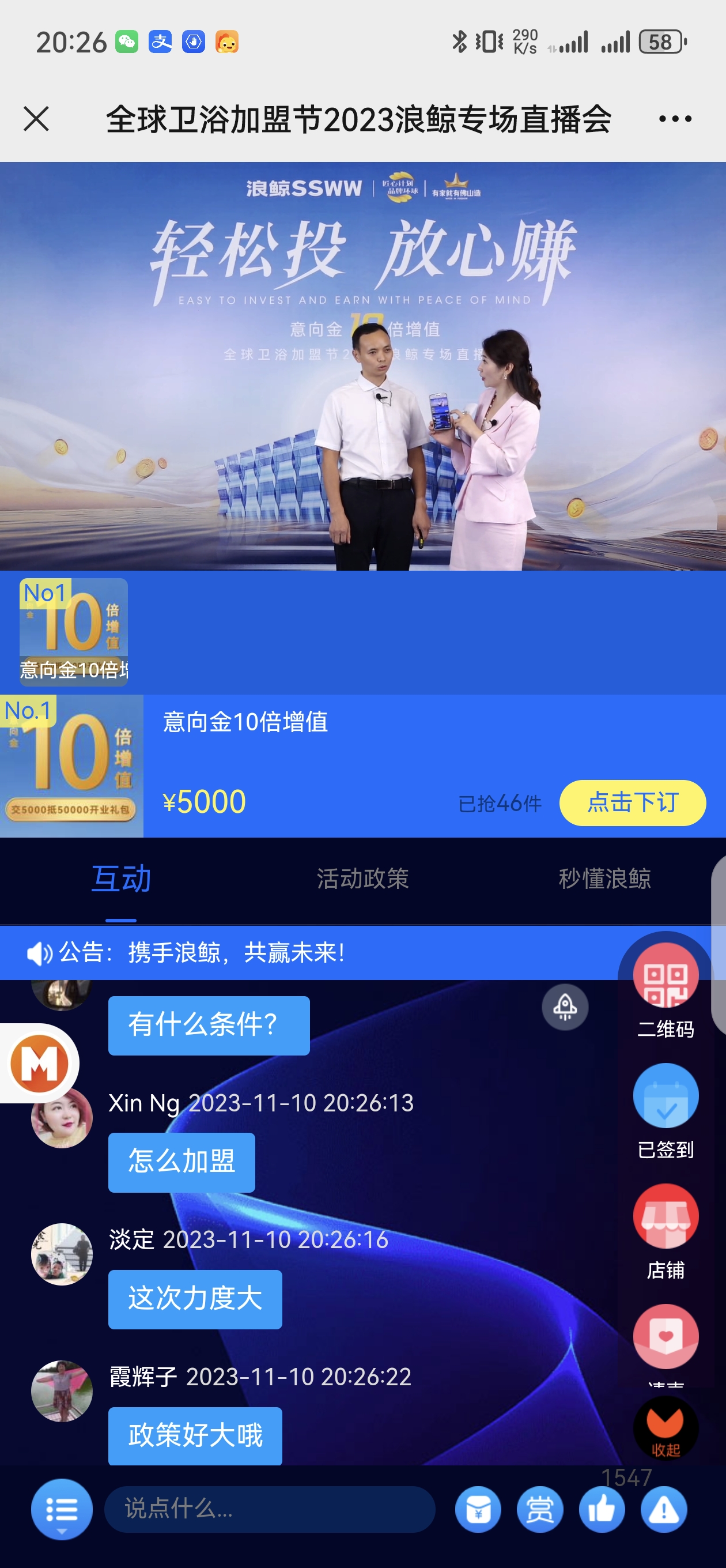
Task: Tap the 说点什么 comment input field
Action: 270,1509
